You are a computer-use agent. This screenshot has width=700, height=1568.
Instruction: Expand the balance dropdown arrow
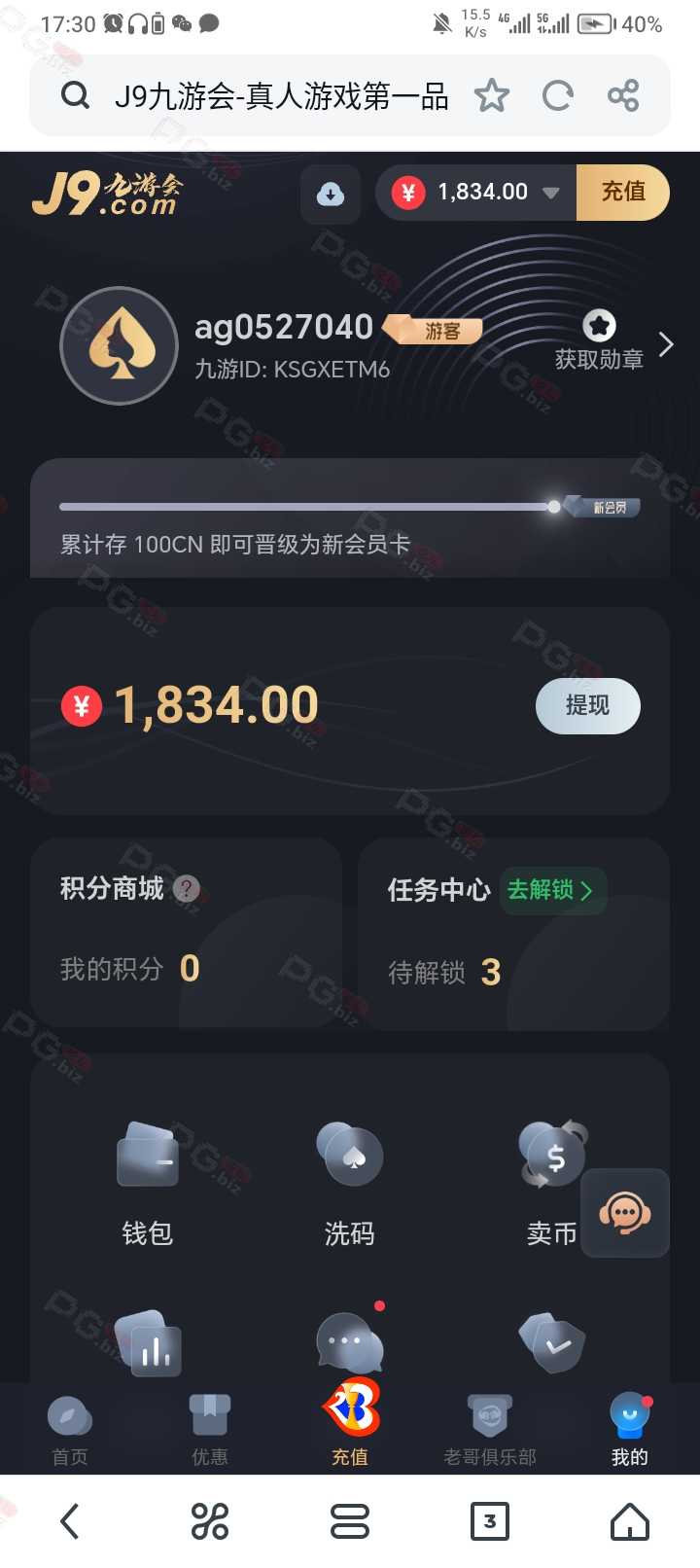(550, 193)
